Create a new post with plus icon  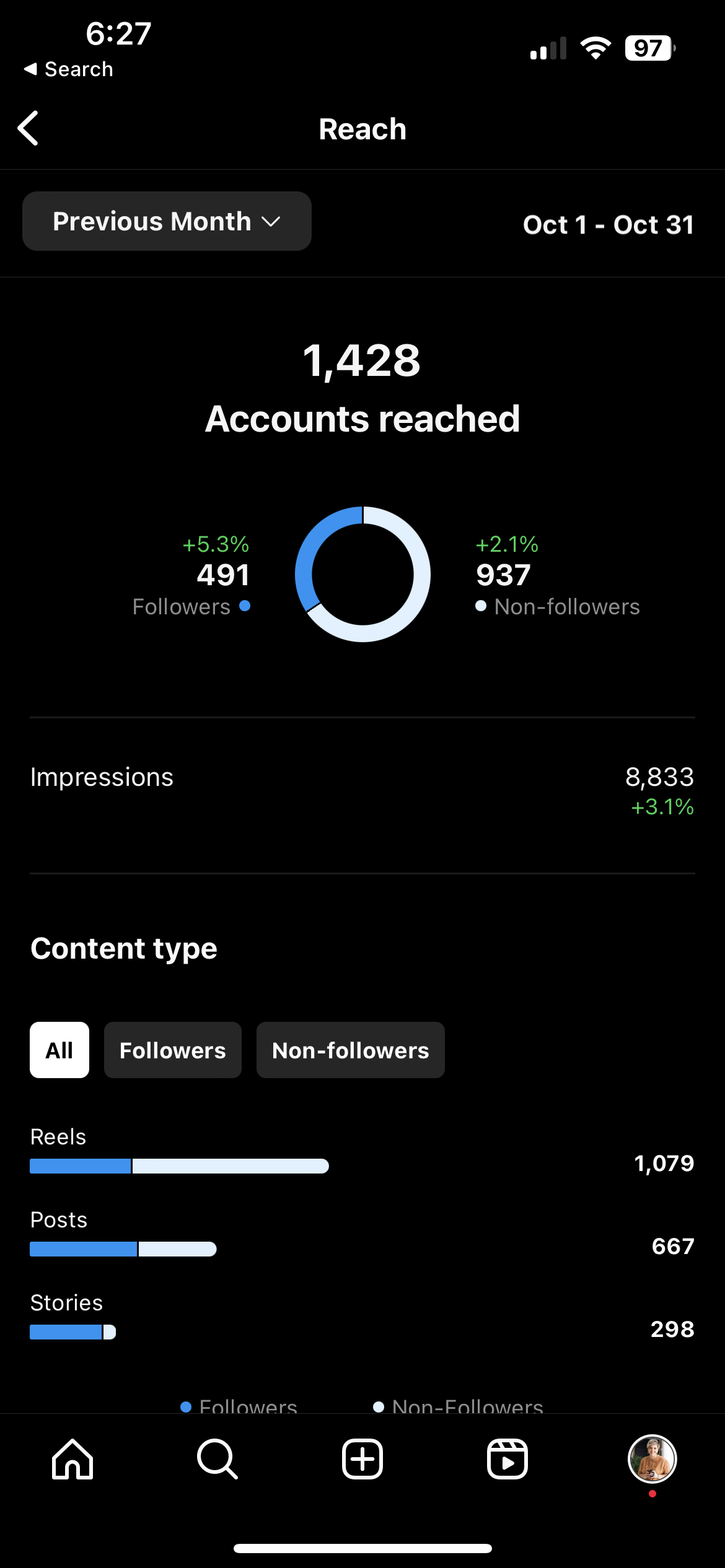362,1459
